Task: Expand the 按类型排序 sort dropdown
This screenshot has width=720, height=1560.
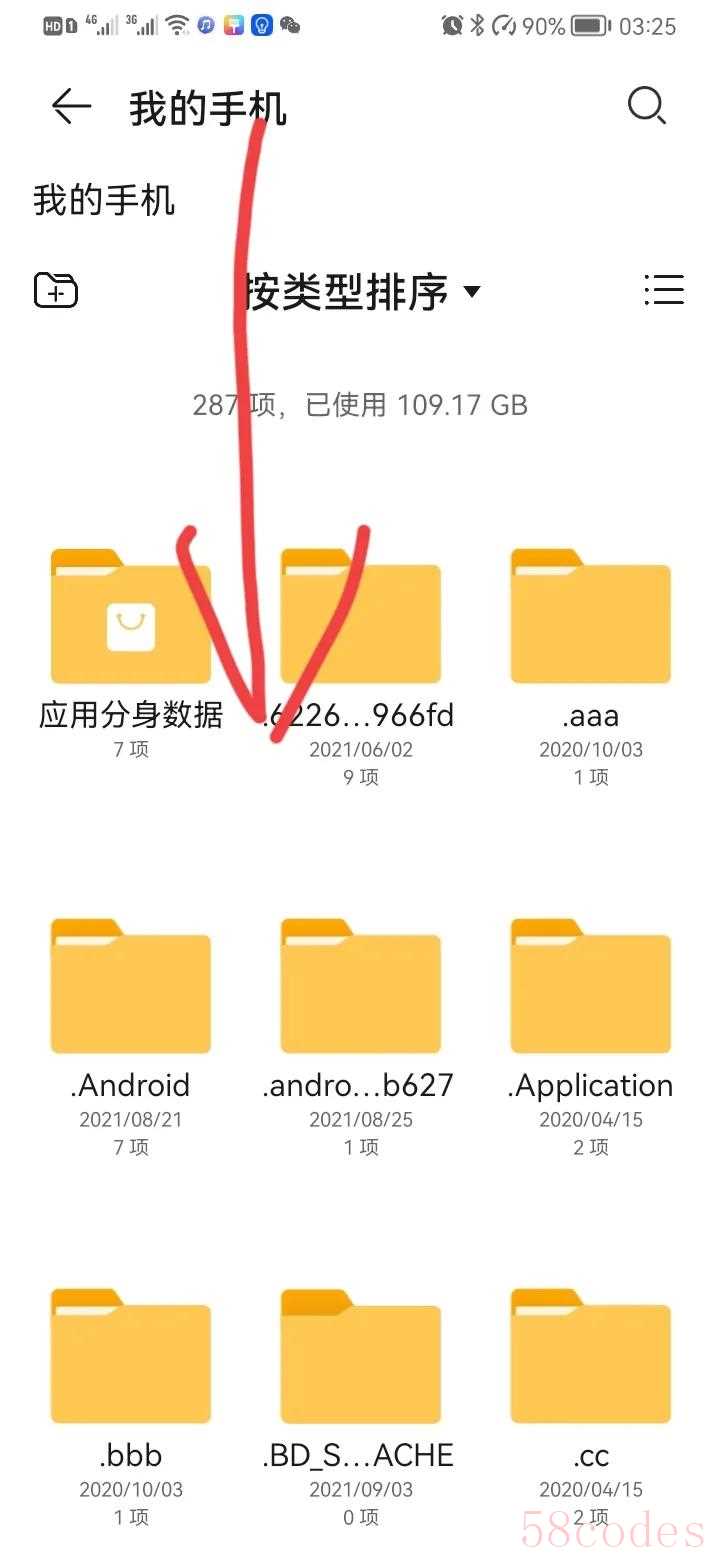Action: [x=362, y=292]
